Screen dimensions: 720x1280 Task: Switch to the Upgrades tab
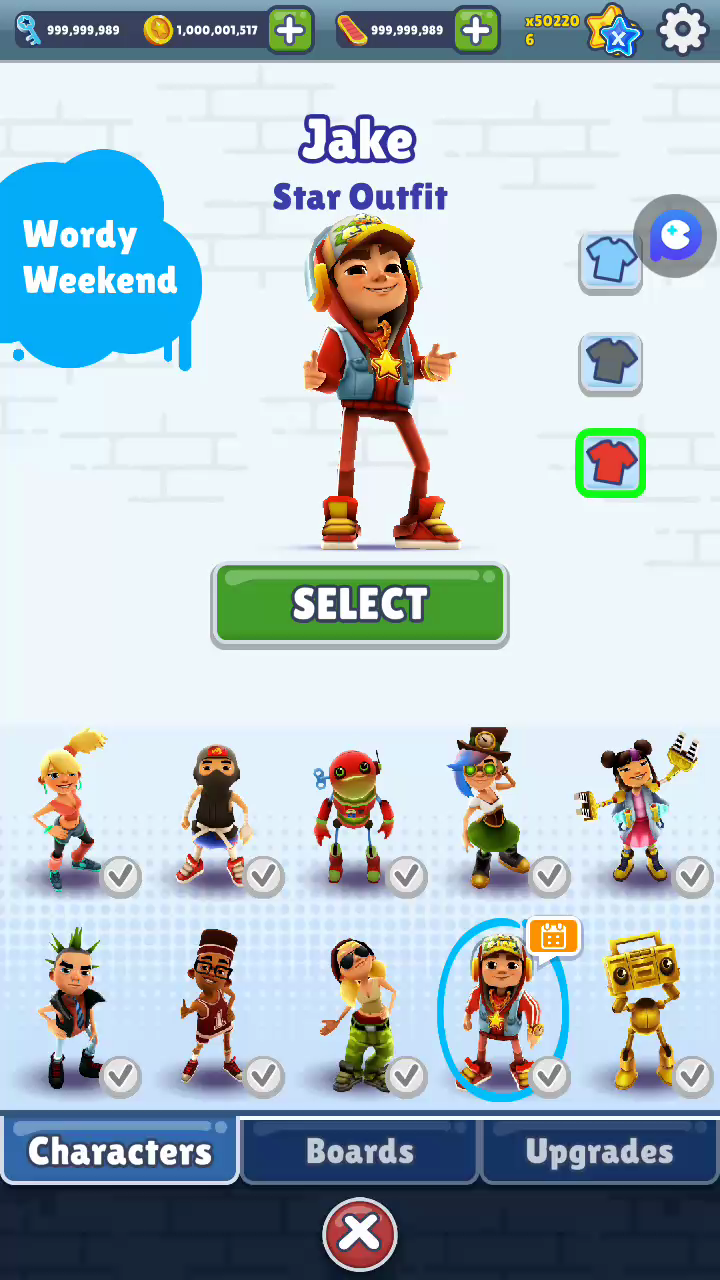click(x=600, y=1151)
